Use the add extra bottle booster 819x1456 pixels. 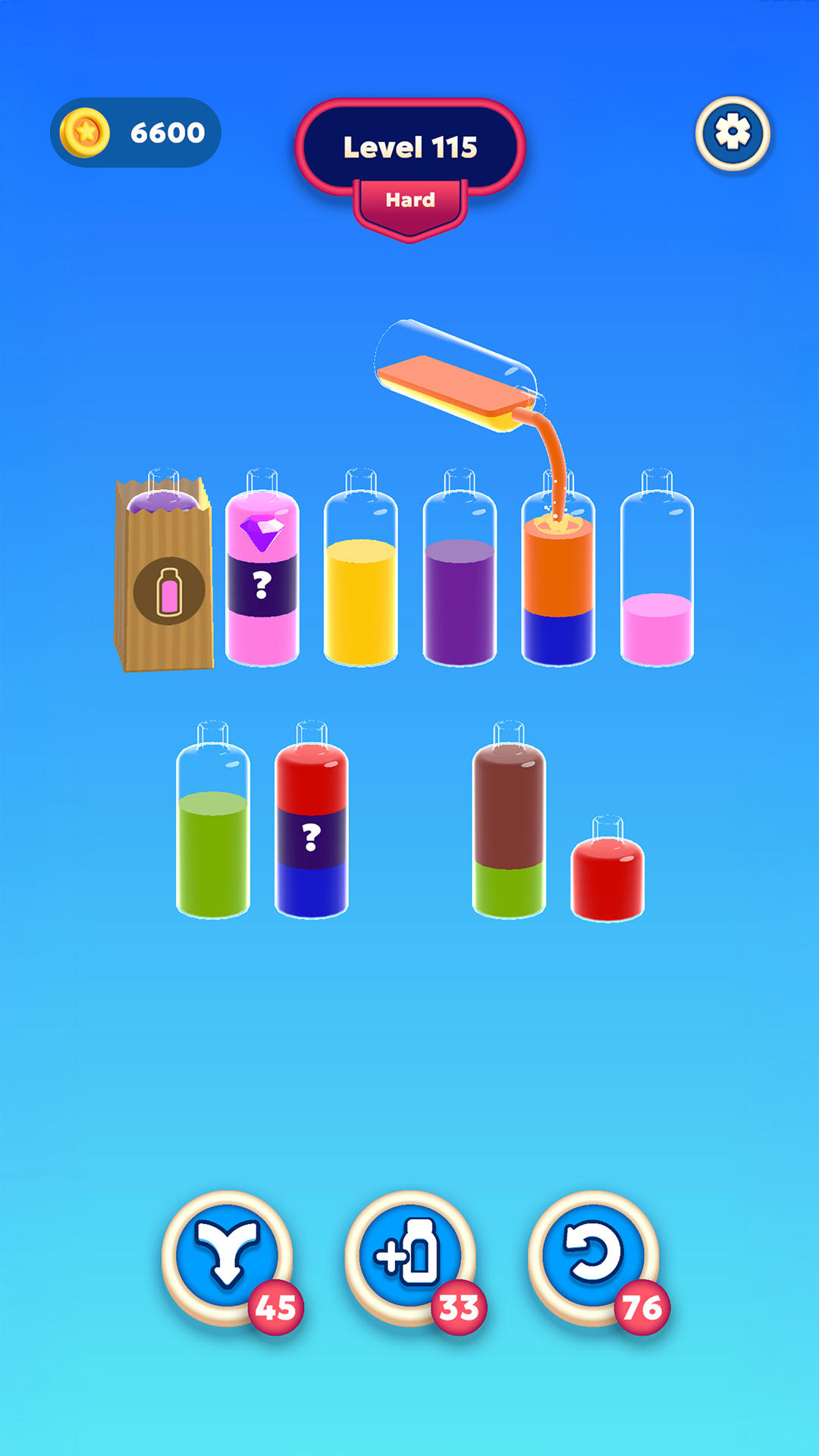tap(409, 1252)
